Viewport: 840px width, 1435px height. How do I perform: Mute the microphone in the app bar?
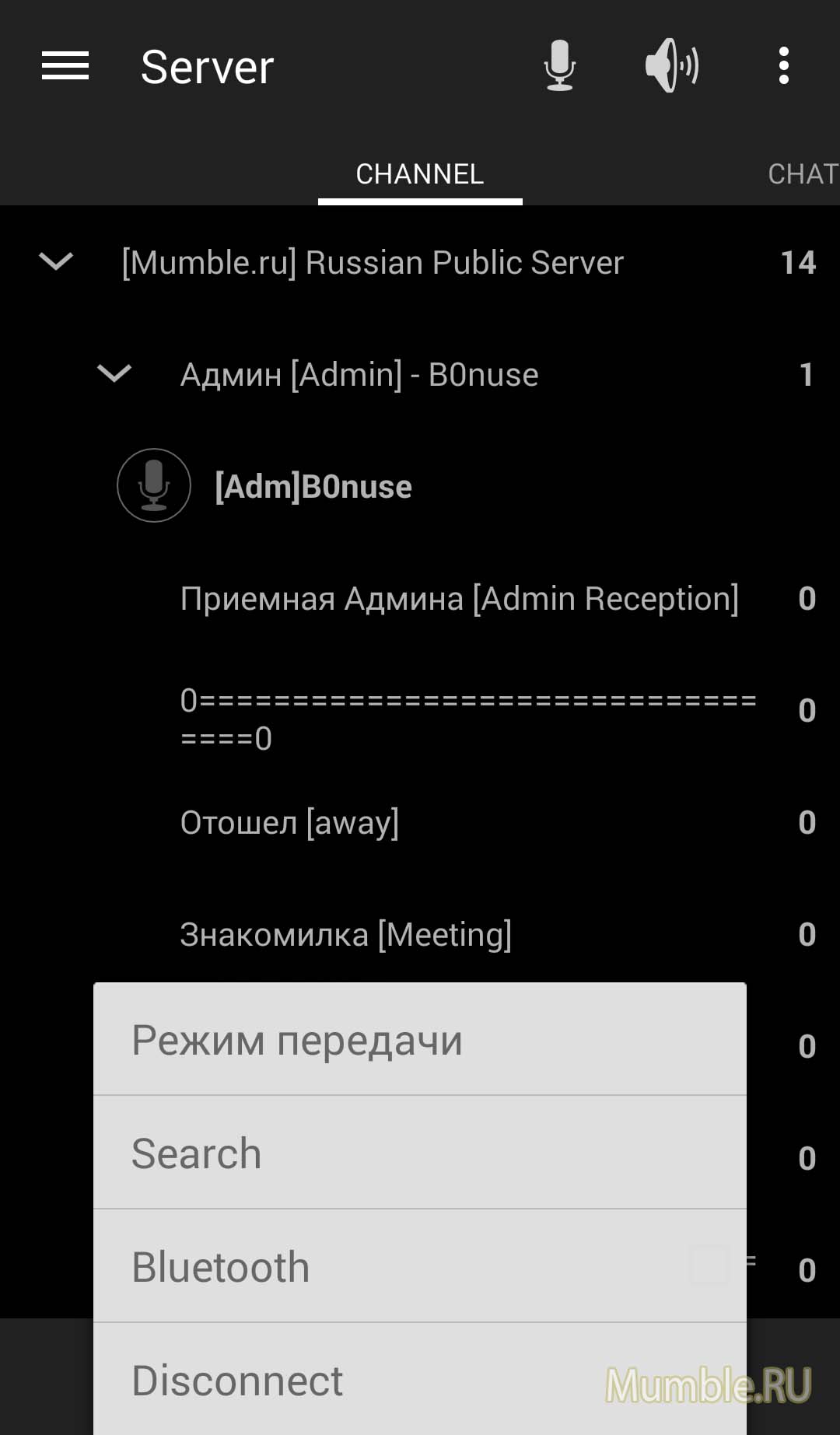click(559, 66)
